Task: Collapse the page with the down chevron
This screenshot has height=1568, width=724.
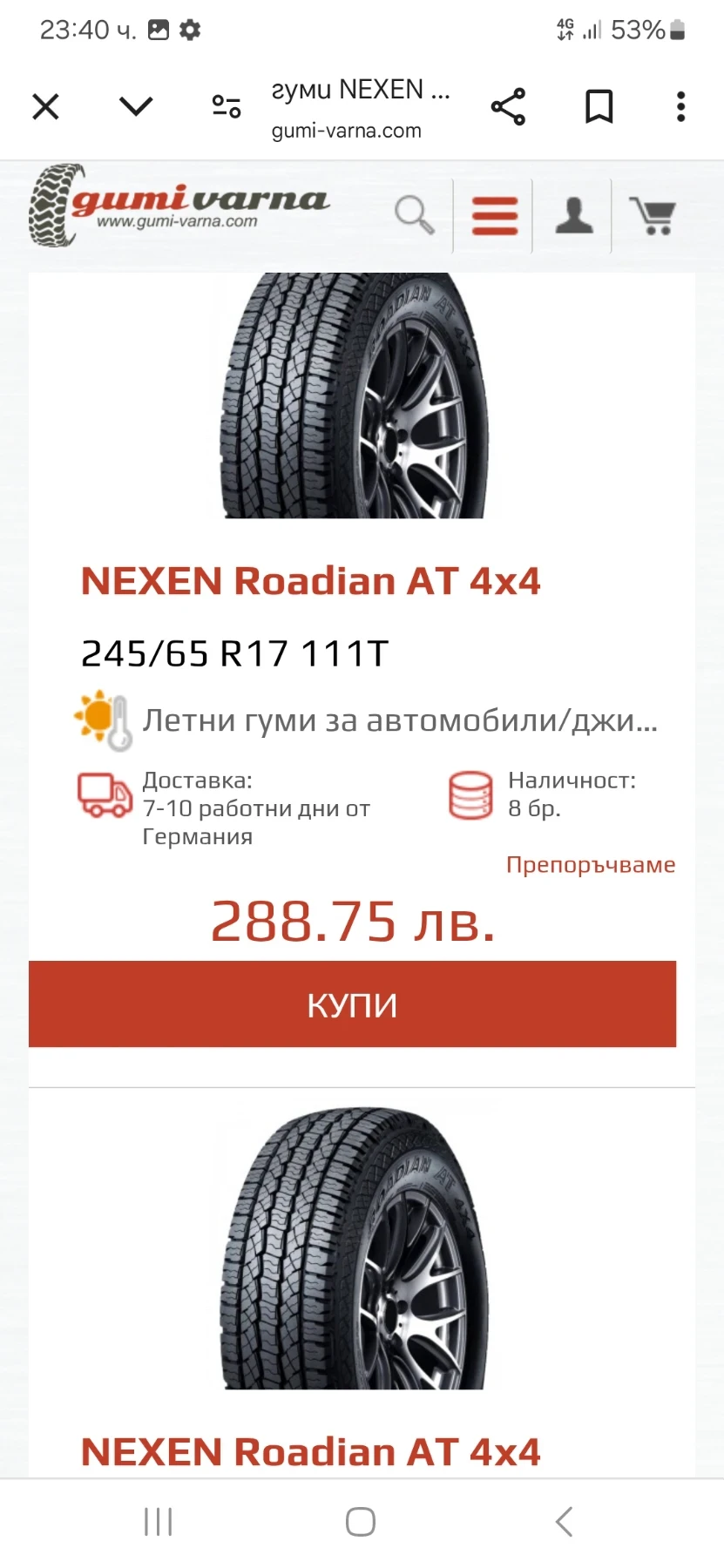Action: [x=135, y=105]
